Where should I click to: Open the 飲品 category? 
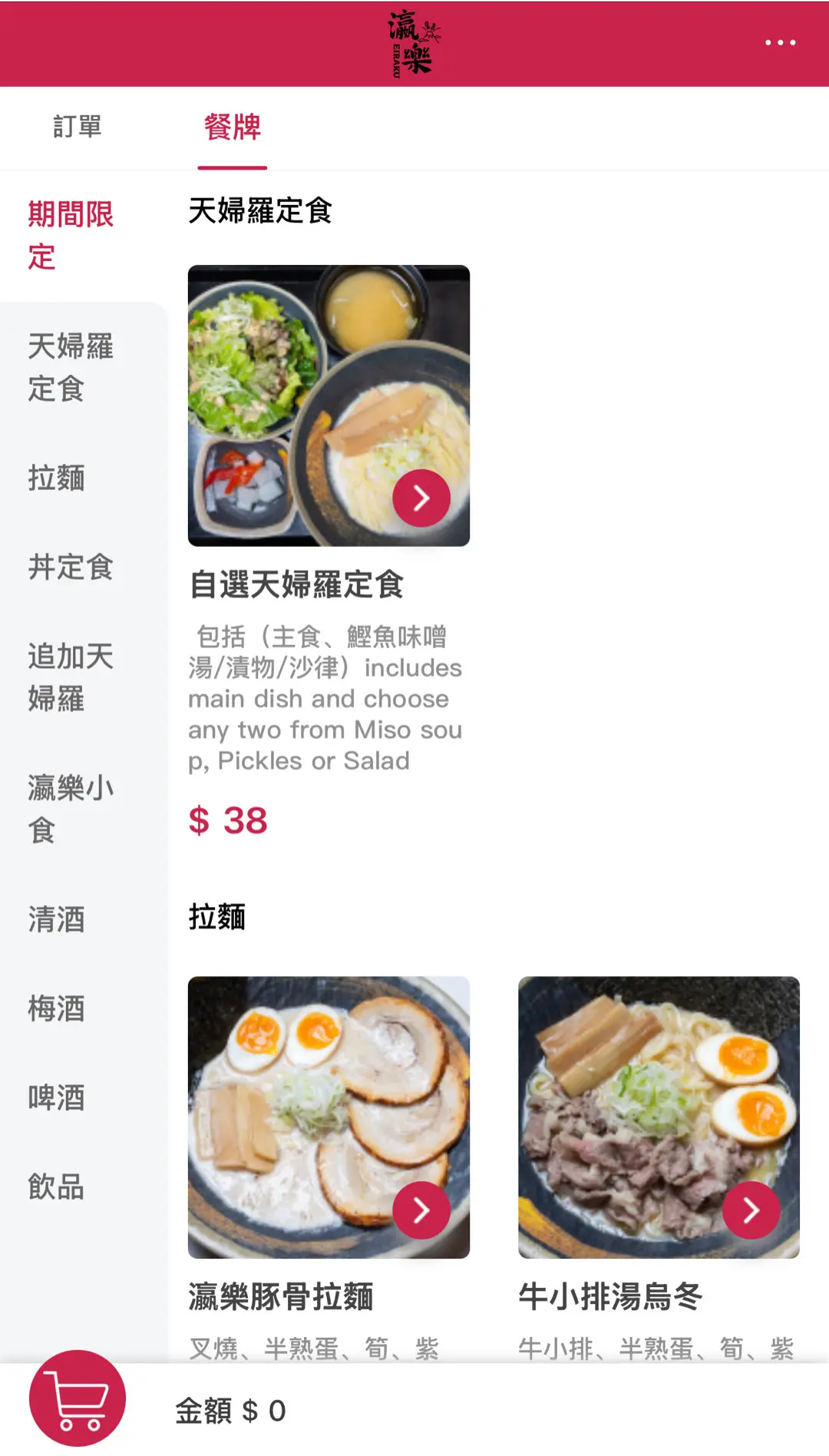[57, 1186]
